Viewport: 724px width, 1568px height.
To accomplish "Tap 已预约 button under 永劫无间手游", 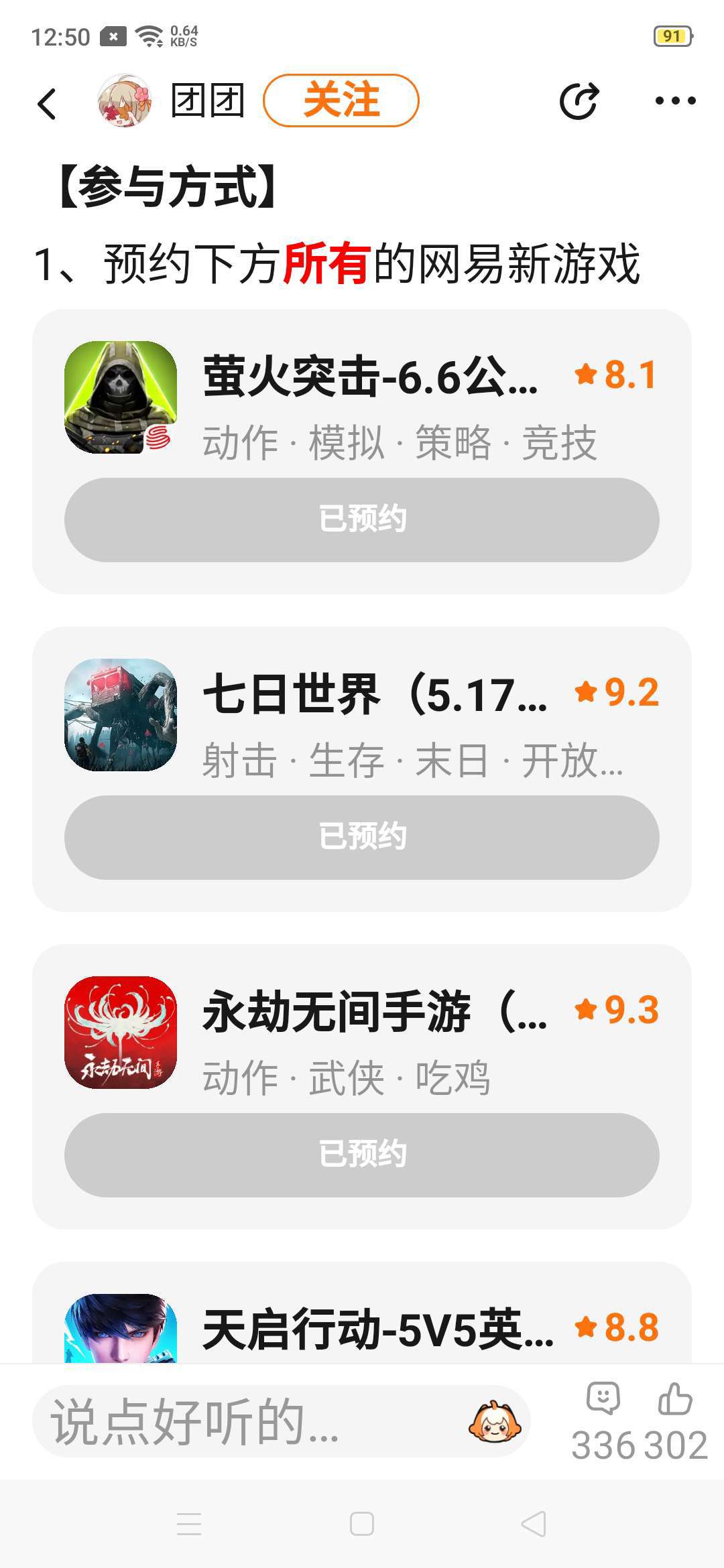I will [x=362, y=1155].
